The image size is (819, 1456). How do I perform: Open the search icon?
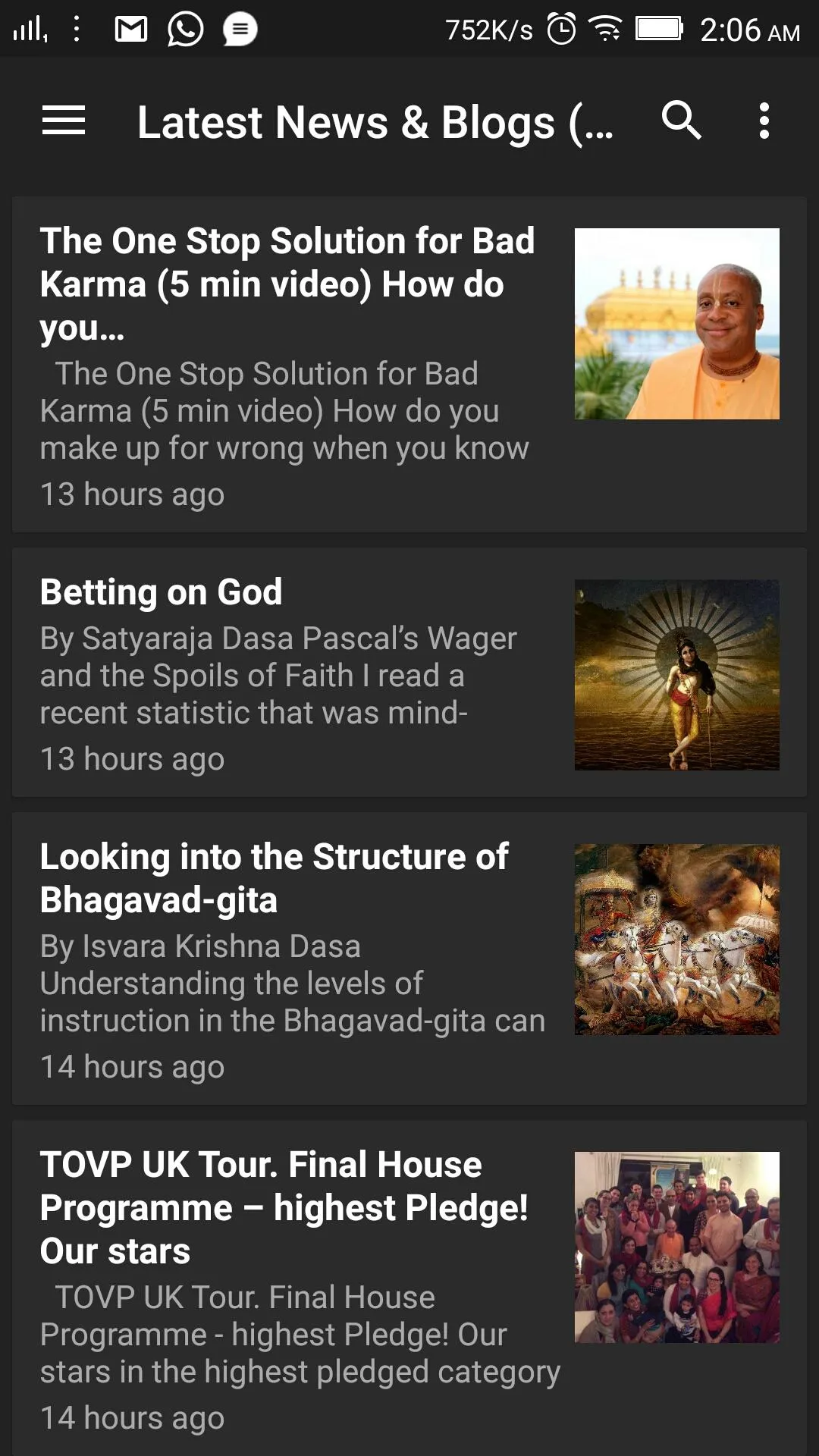(681, 121)
